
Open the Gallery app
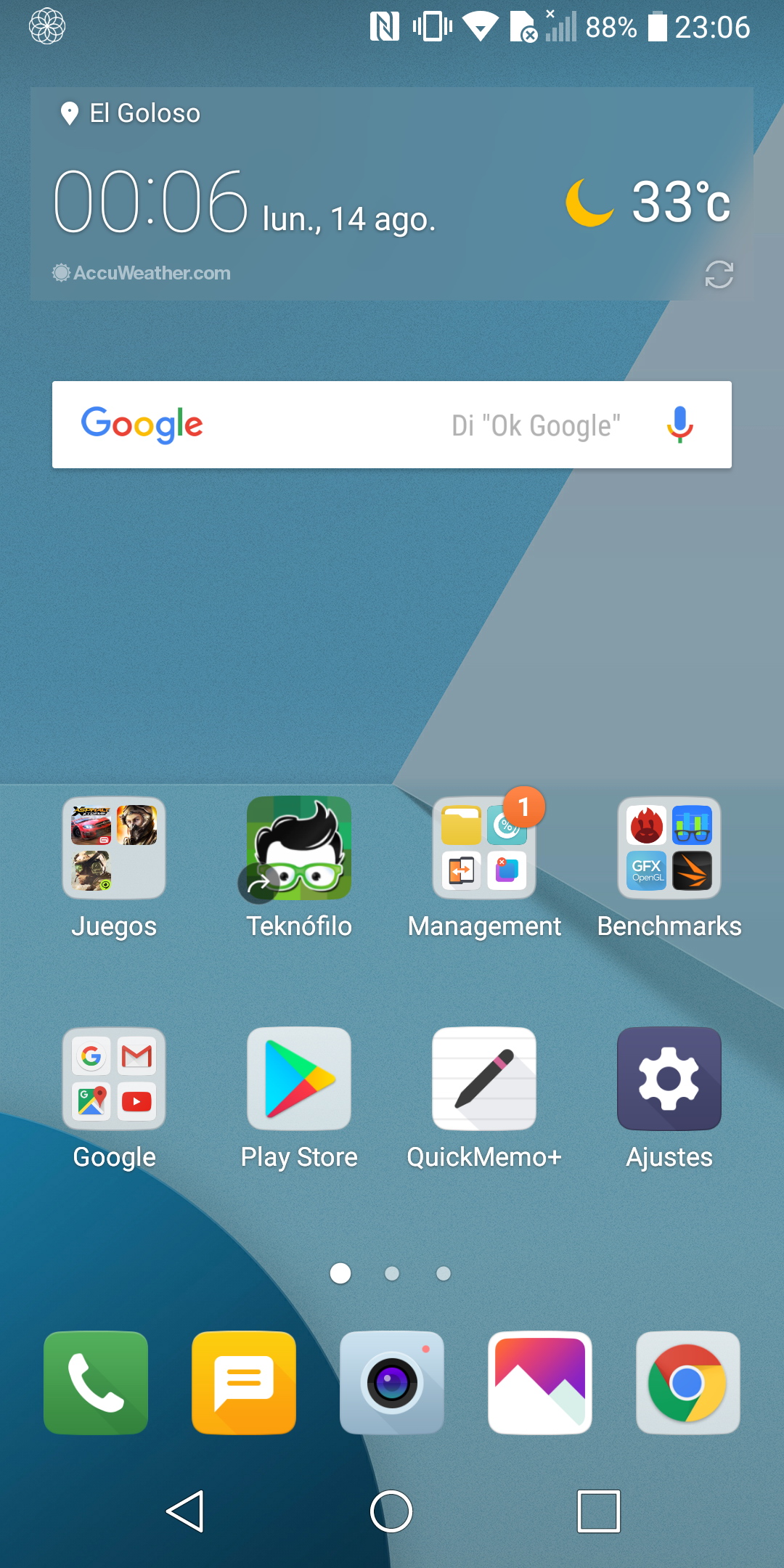coord(540,1383)
